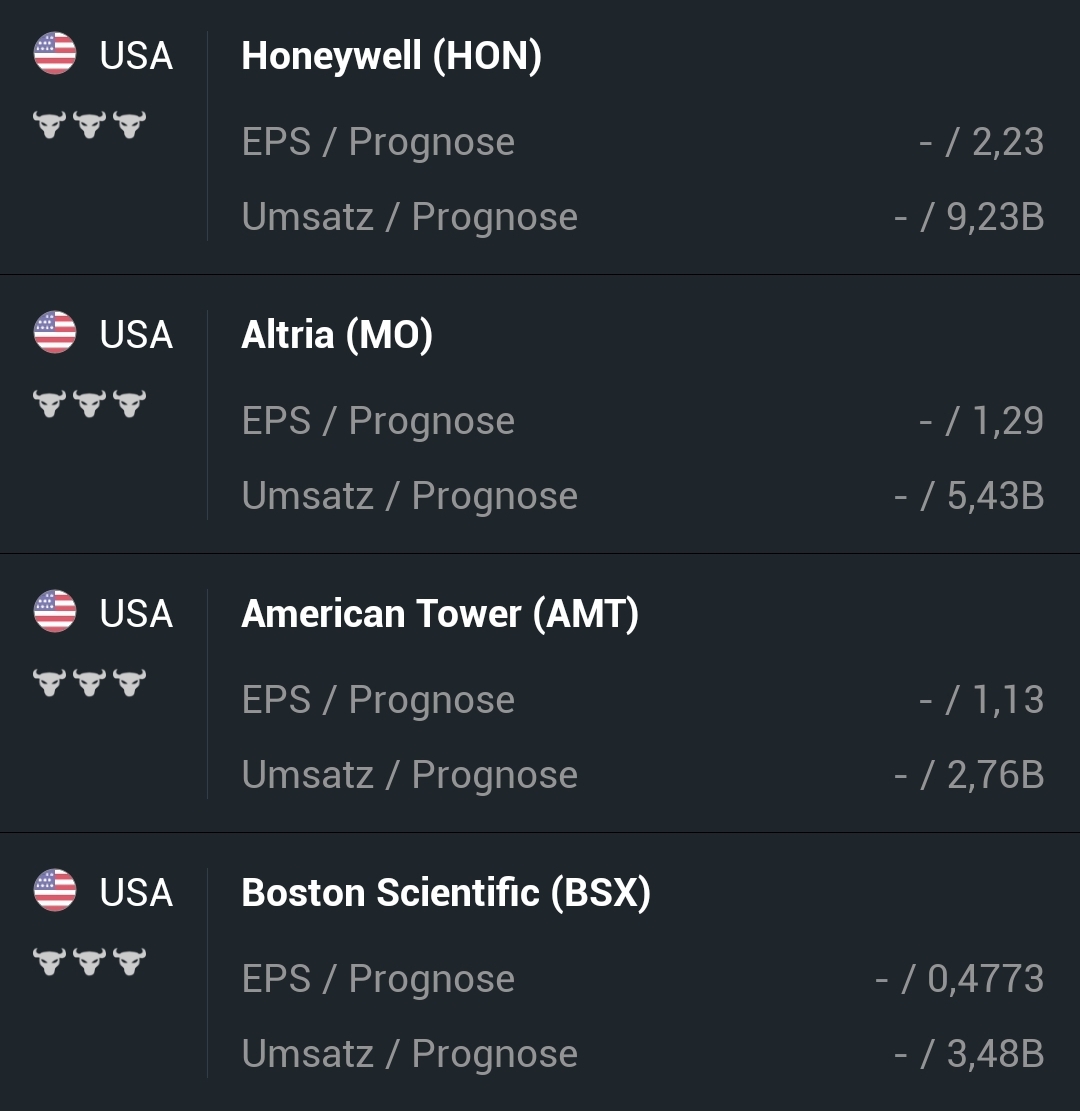Viewport: 1080px width, 1111px height.
Task: Click the USA flag next to Boston Scientific
Action: [x=55, y=891]
